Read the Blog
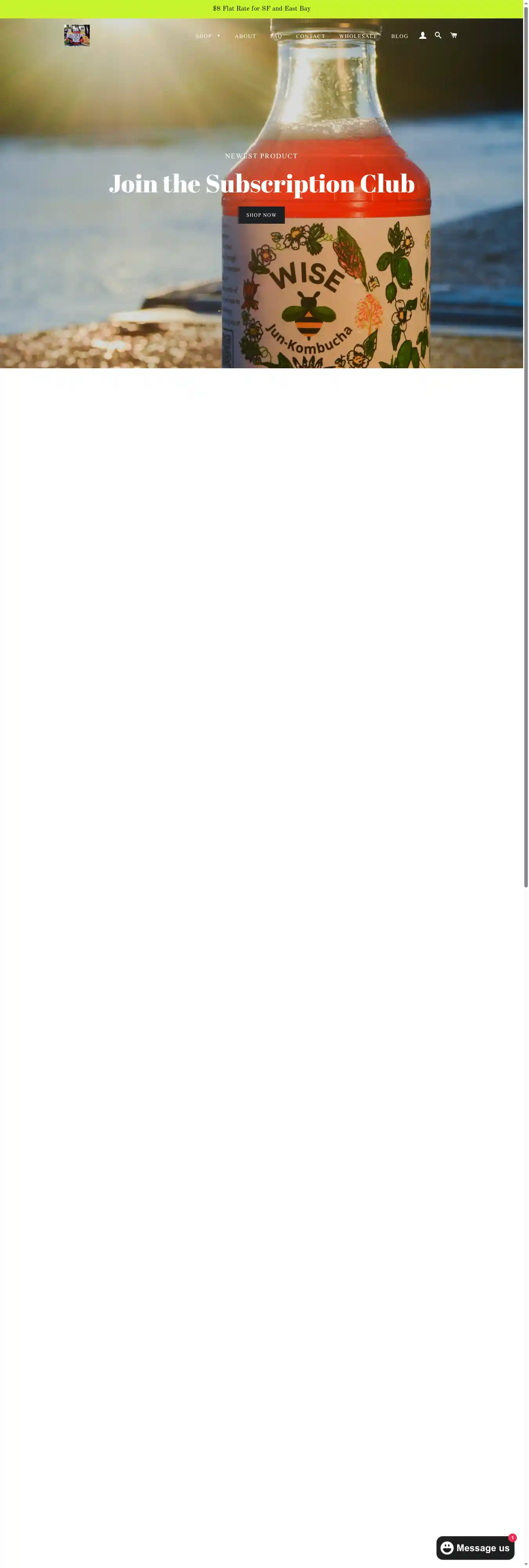 coord(399,36)
